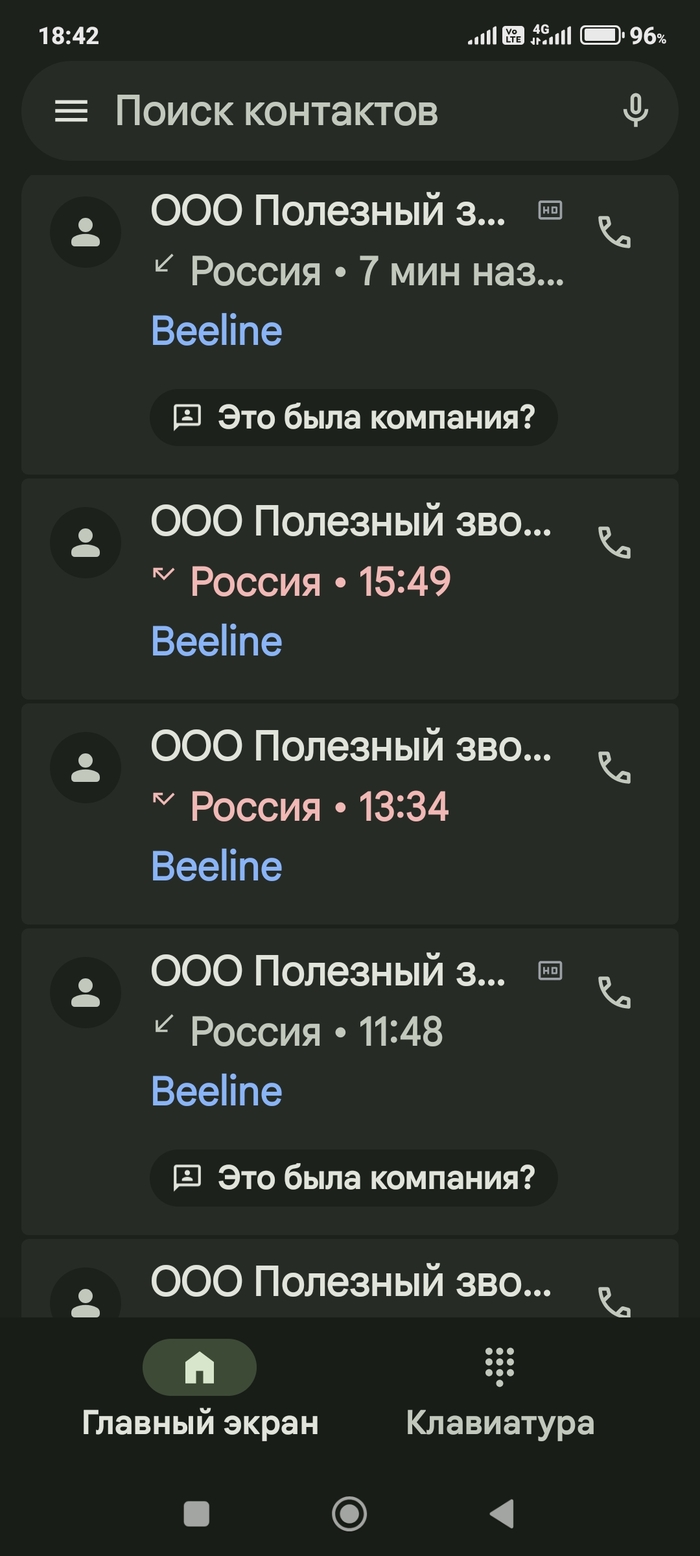Call back the missed 13:34 number
700x1556 pixels.
[x=614, y=768]
